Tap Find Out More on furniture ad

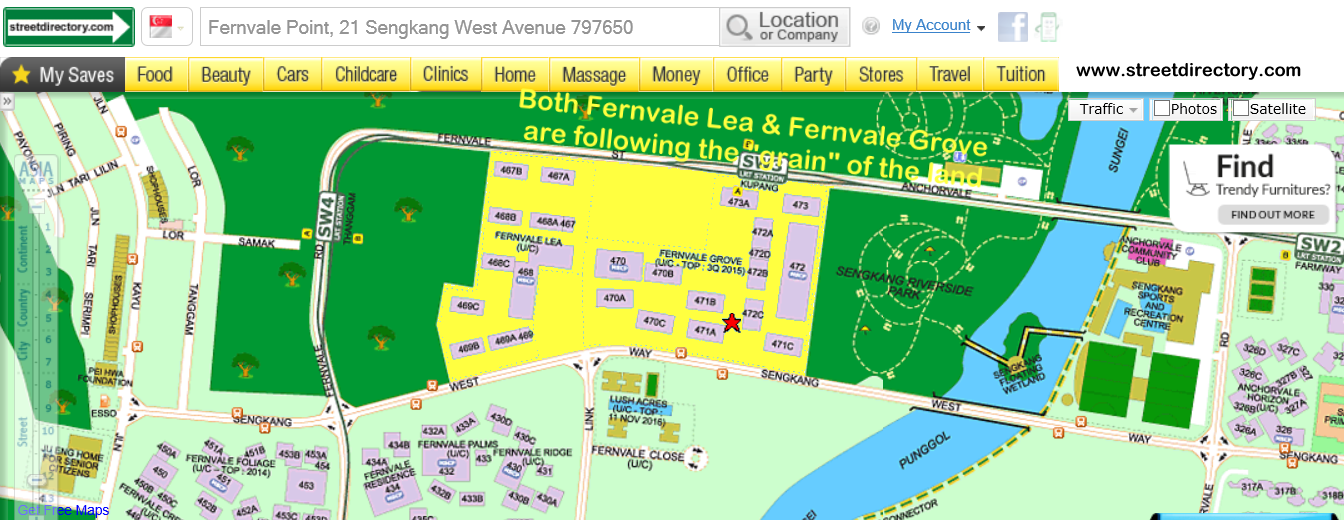click(x=1272, y=215)
